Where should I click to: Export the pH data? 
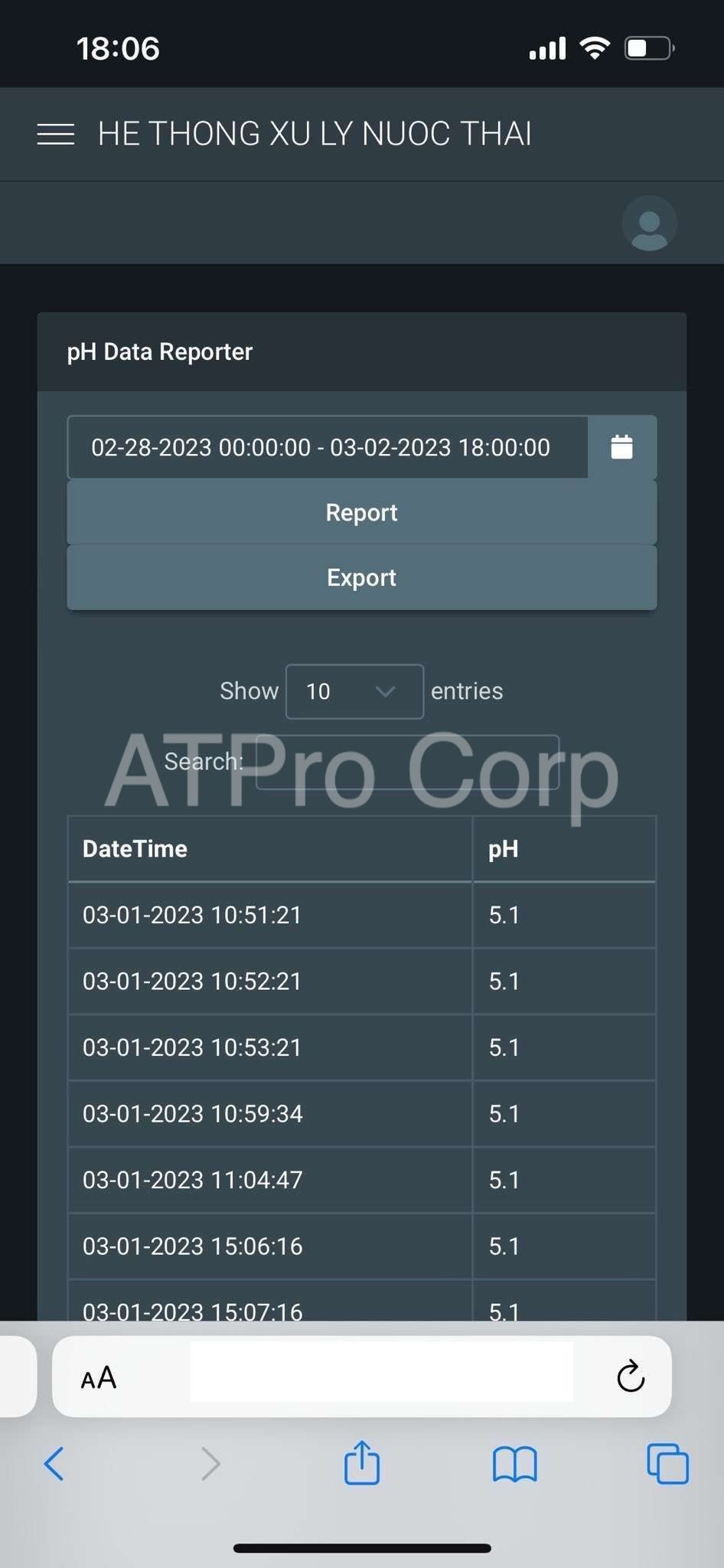click(x=361, y=577)
